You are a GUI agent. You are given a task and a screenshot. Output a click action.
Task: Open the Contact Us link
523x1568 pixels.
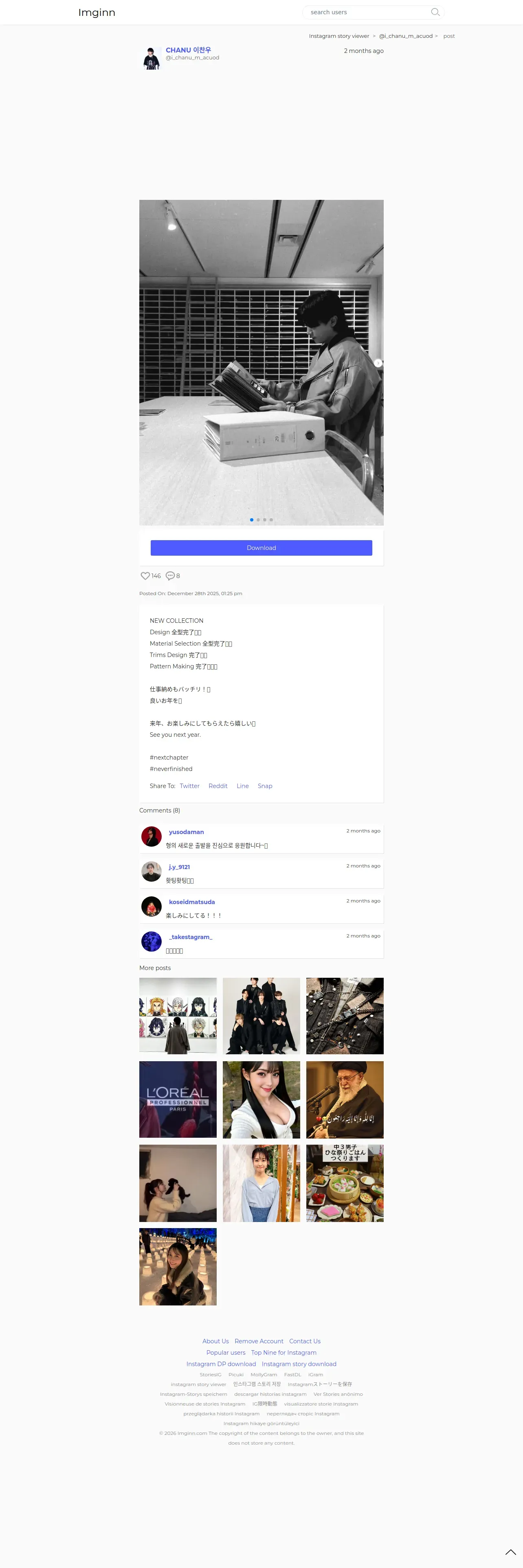pyautogui.click(x=305, y=1341)
